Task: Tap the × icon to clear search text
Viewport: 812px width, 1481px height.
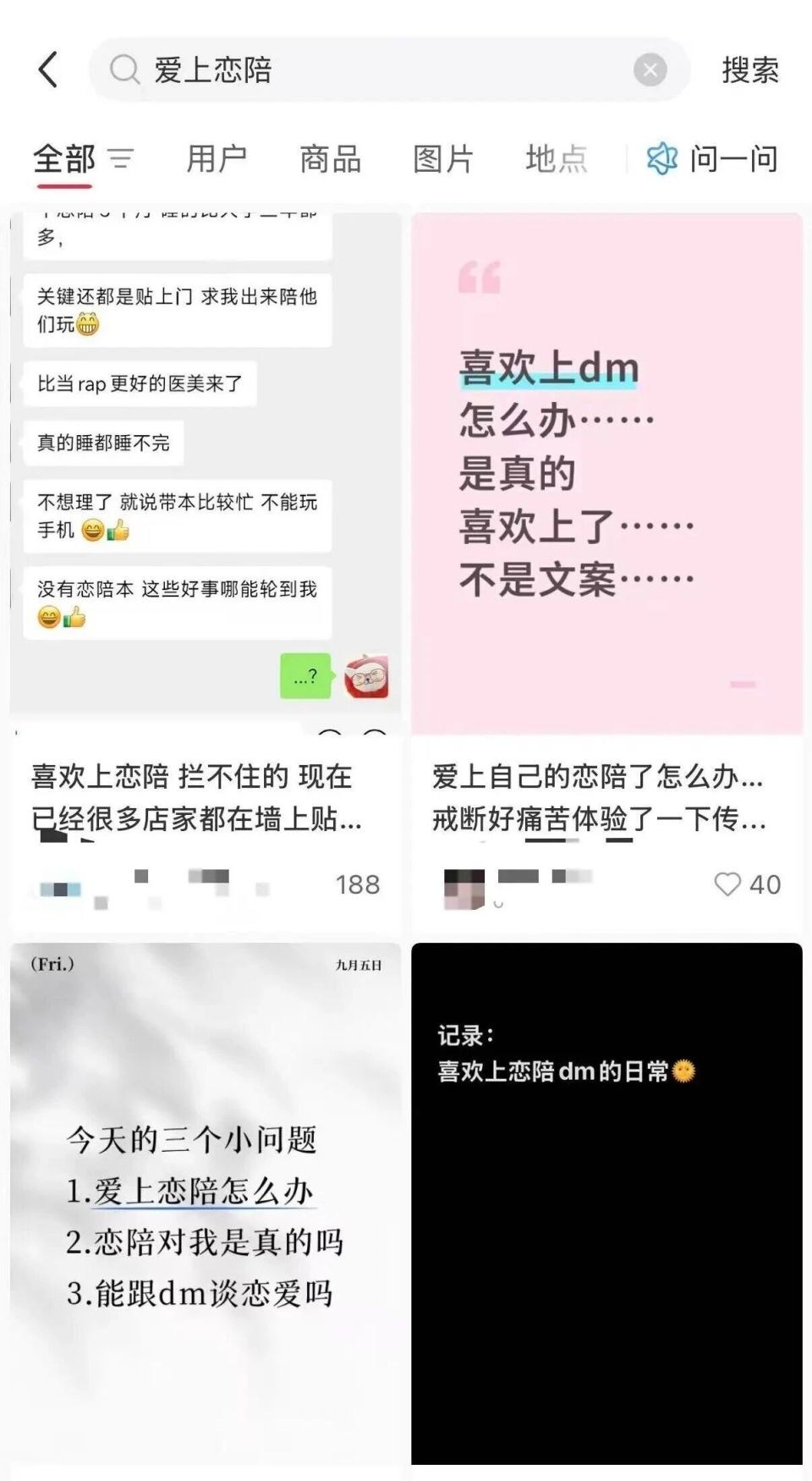Action: pyautogui.click(x=650, y=69)
